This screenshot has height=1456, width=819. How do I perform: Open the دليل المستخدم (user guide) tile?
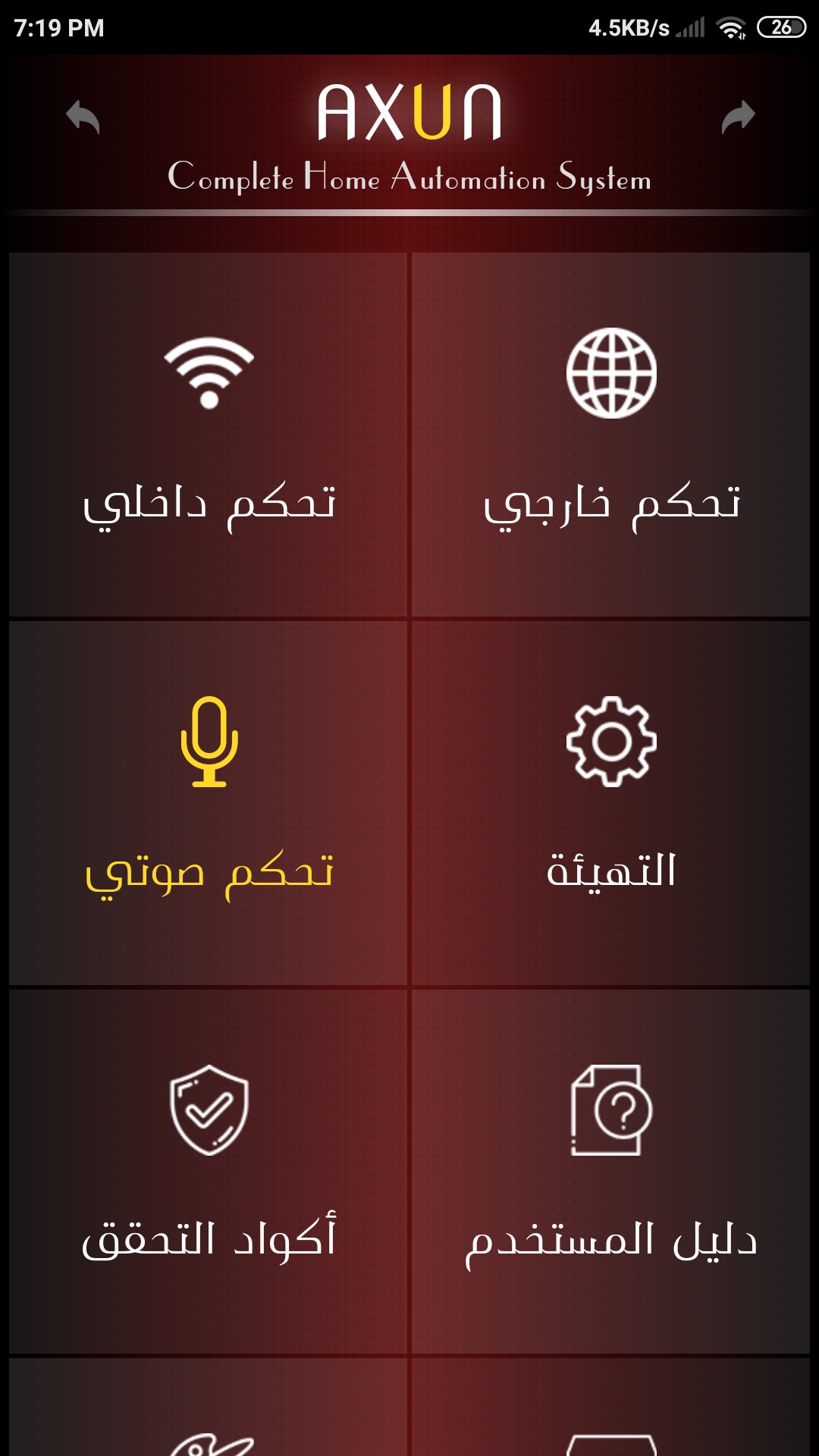click(x=611, y=1172)
